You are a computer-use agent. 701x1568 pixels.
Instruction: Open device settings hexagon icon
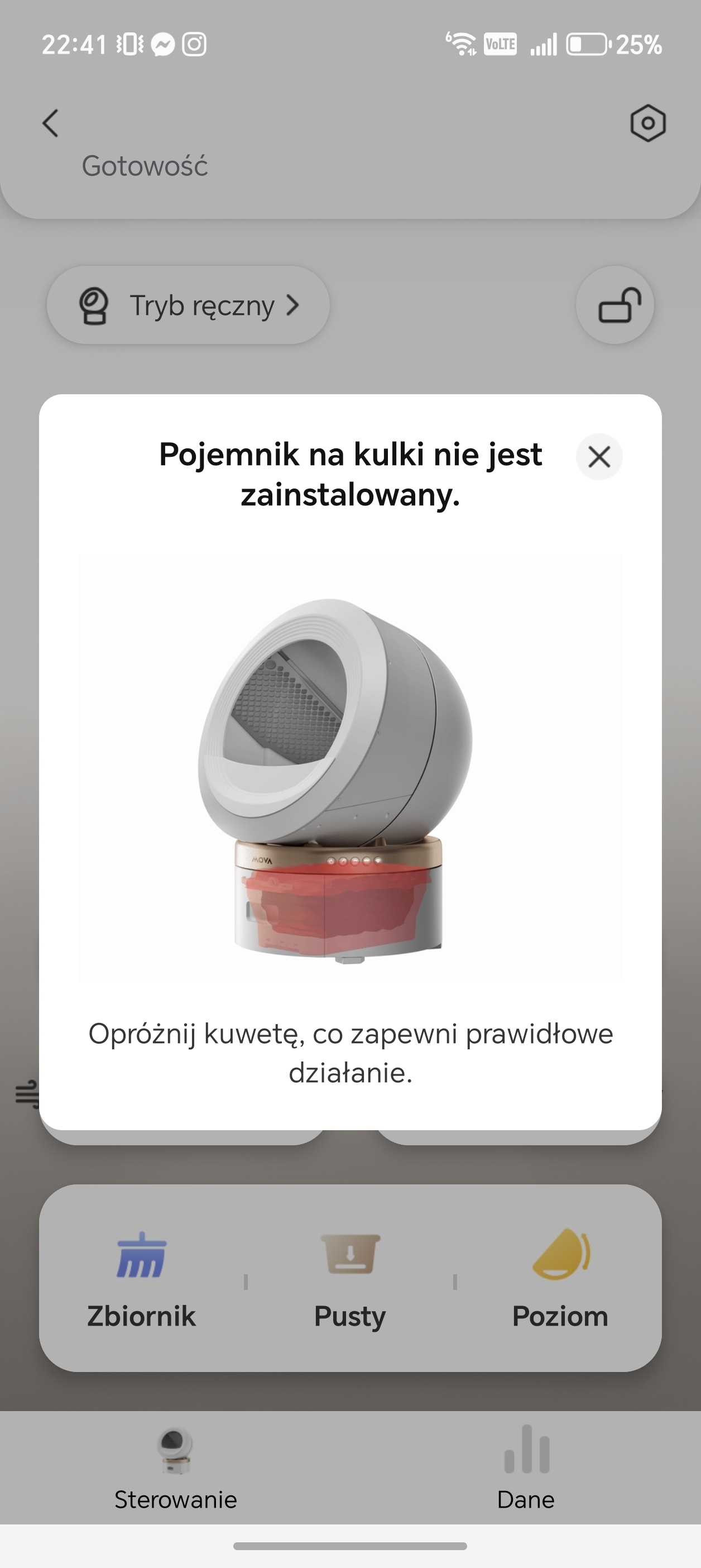(647, 123)
